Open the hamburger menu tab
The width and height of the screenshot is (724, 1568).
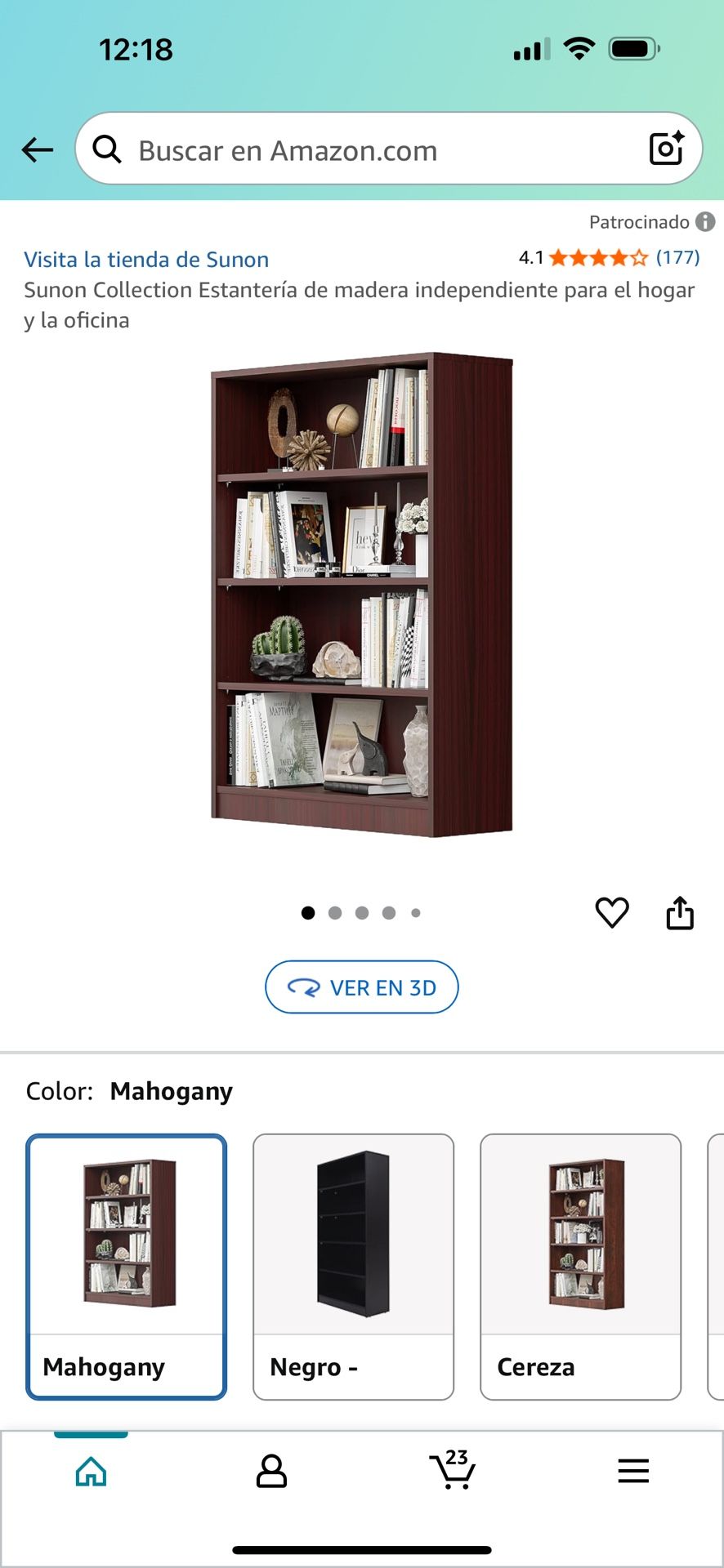point(633,1472)
